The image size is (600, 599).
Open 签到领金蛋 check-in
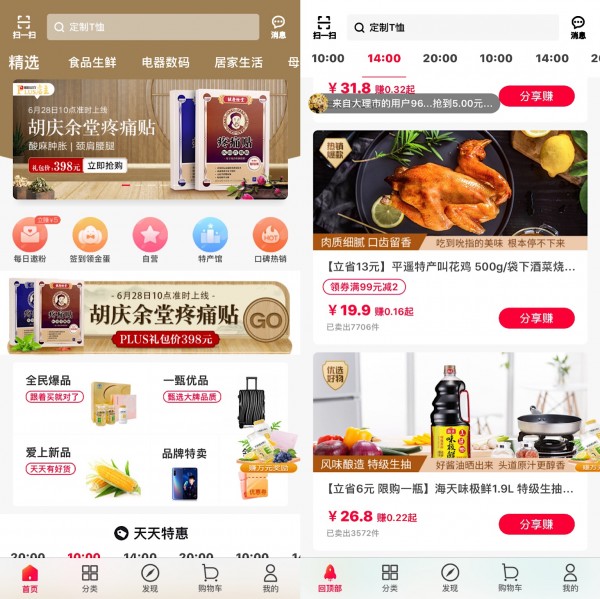point(89,240)
